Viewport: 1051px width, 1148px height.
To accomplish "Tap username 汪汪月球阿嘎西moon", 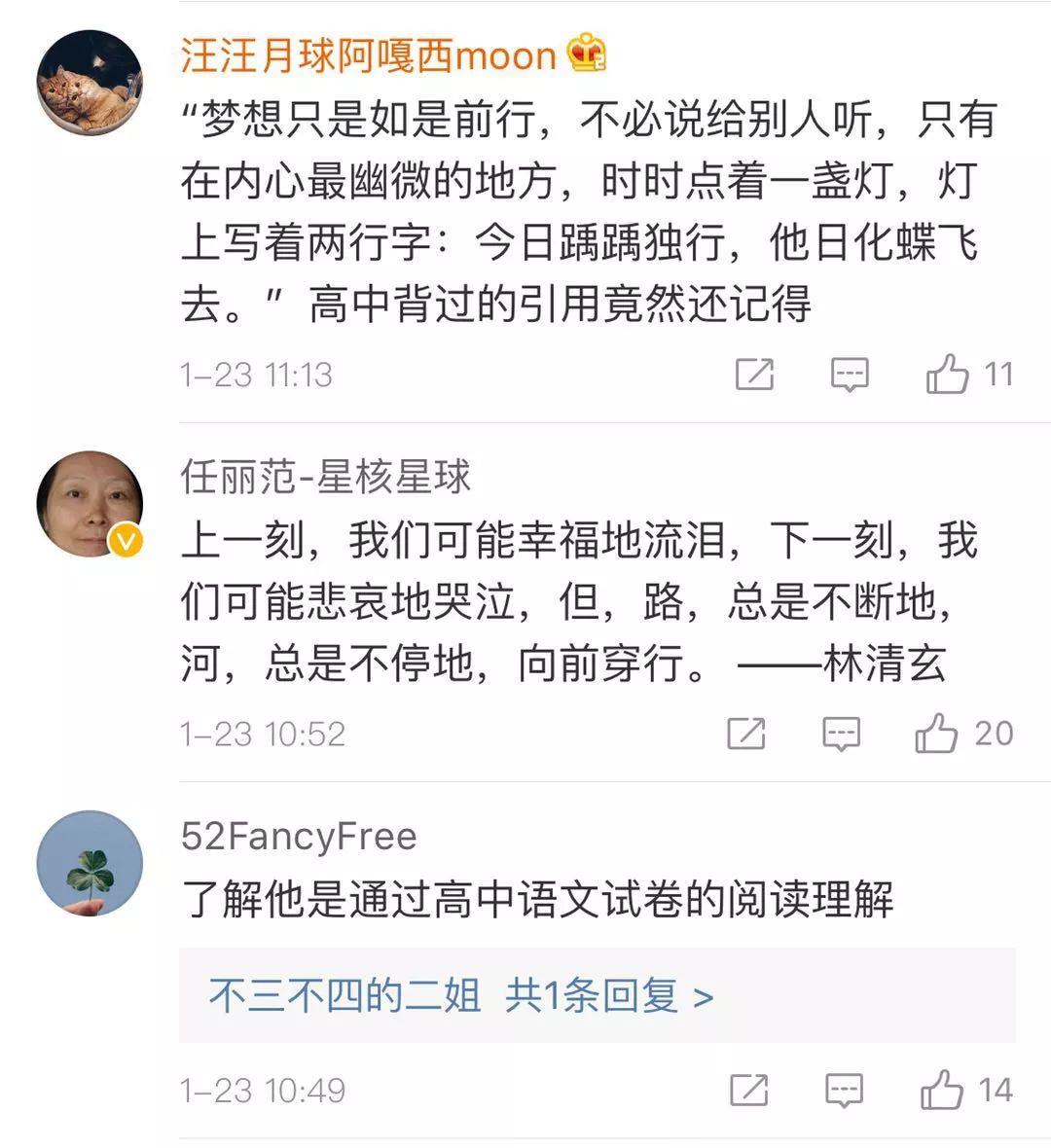I will 368,55.
